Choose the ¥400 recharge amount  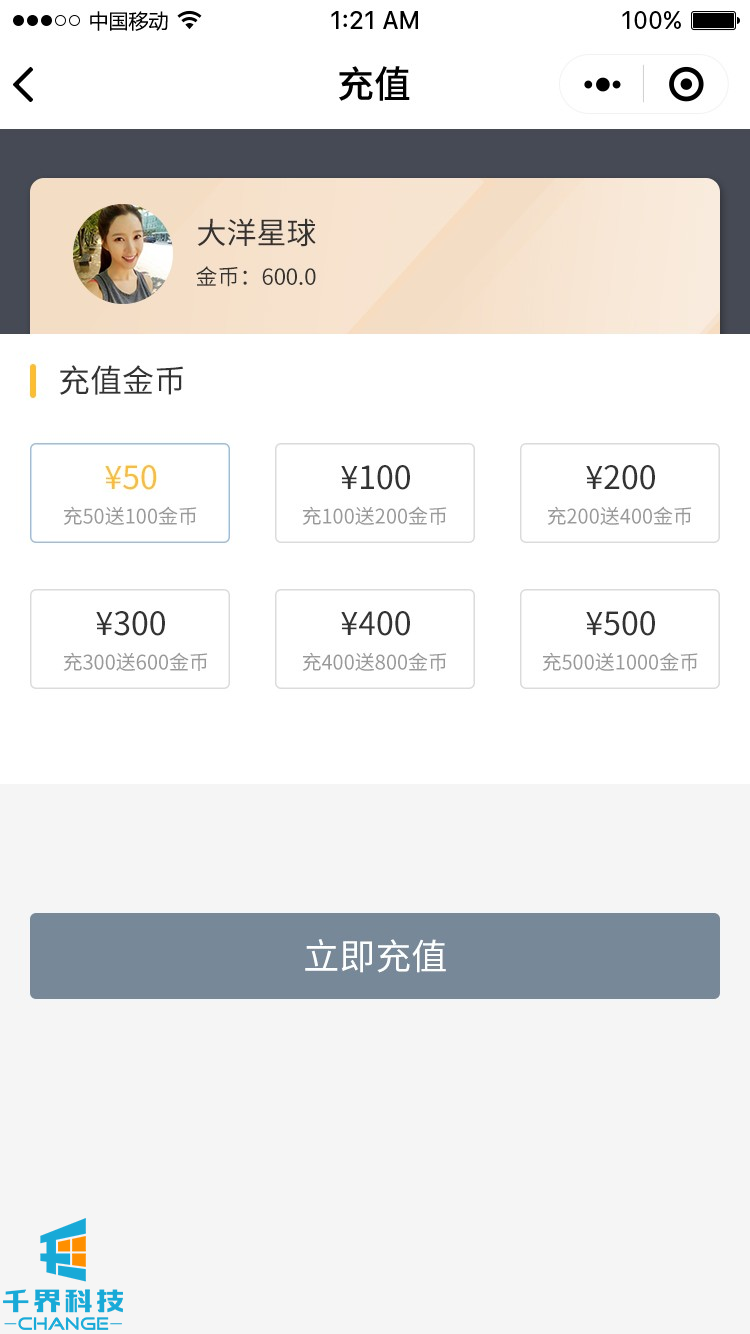(375, 639)
